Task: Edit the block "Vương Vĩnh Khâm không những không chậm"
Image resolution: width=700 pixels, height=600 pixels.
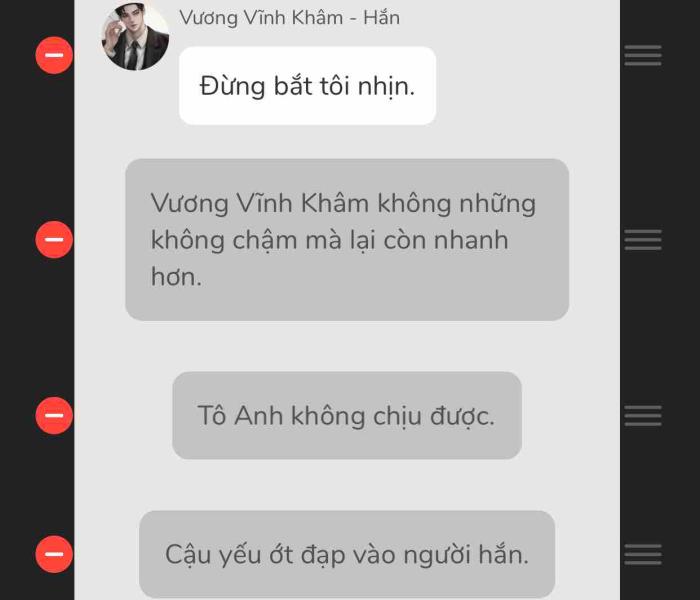Action: pyautogui.click(x=346, y=240)
